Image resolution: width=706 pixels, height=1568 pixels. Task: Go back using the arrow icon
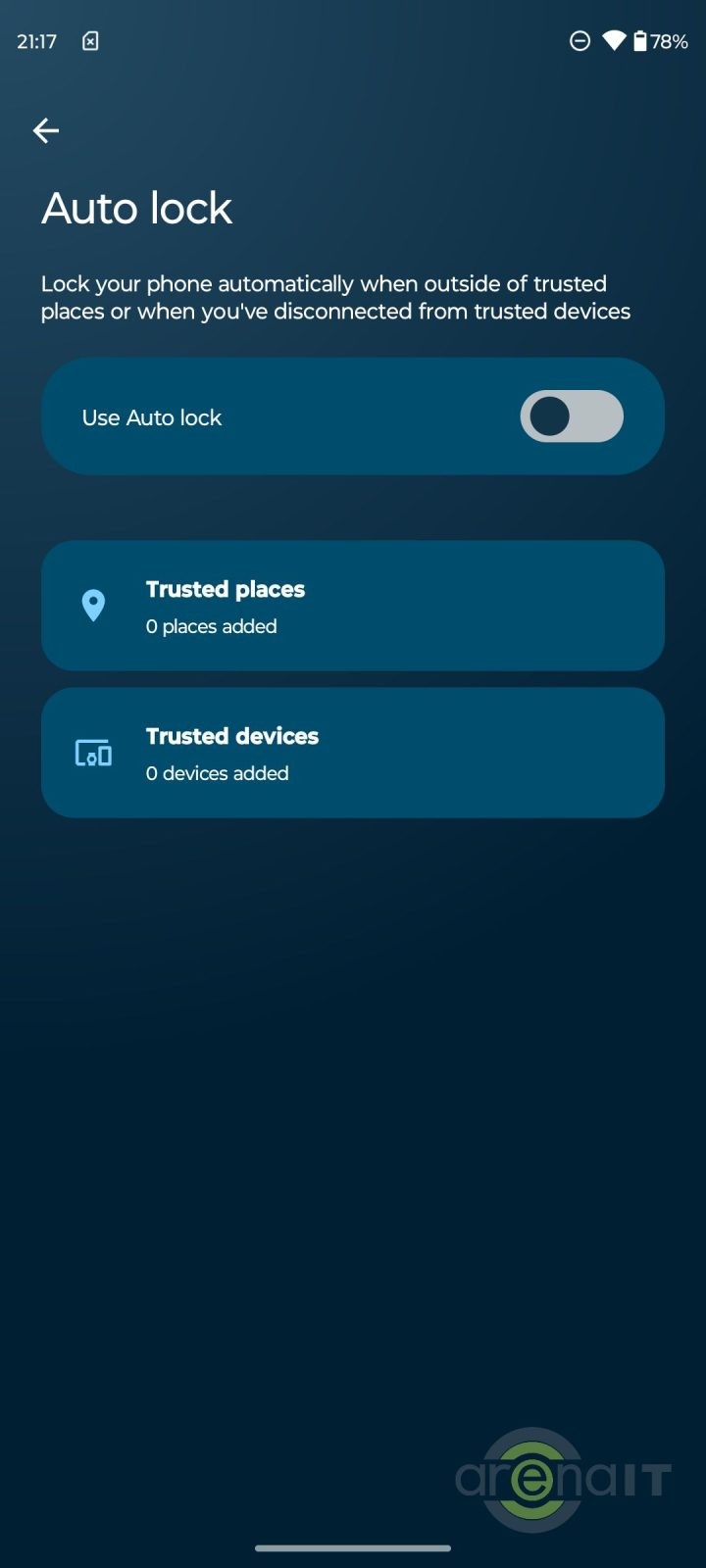click(46, 130)
